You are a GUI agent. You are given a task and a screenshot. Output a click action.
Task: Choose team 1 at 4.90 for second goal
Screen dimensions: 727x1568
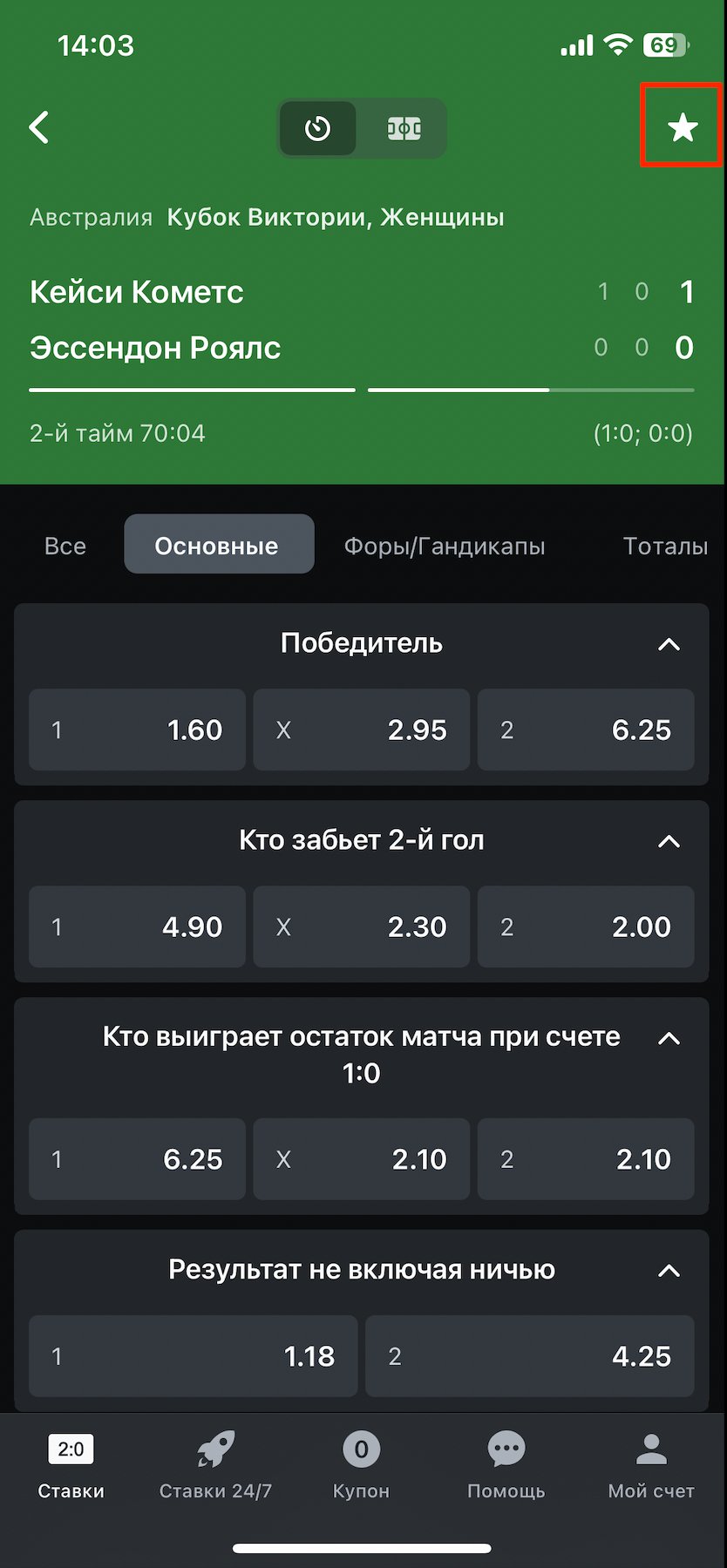[137, 927]
